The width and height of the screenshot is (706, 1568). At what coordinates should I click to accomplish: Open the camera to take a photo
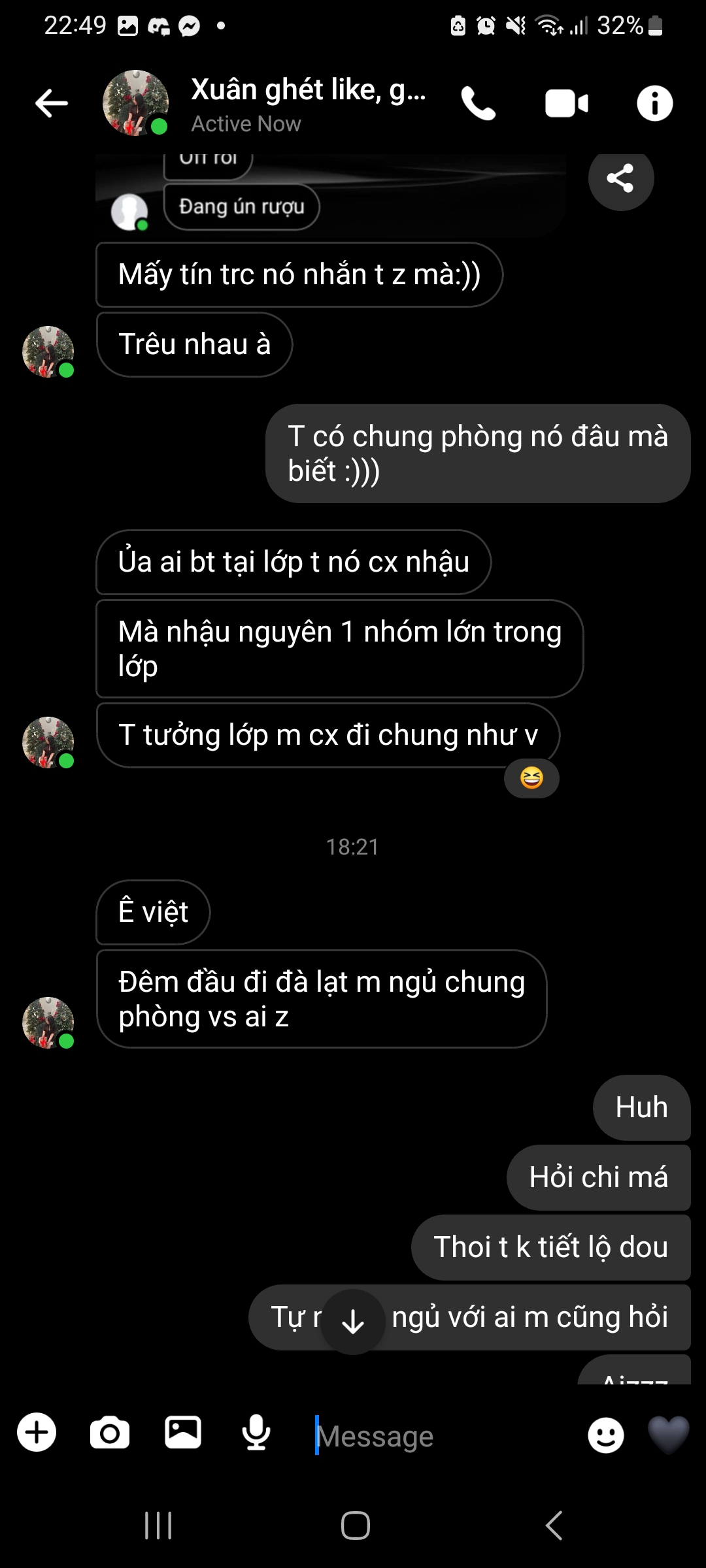110,1433
